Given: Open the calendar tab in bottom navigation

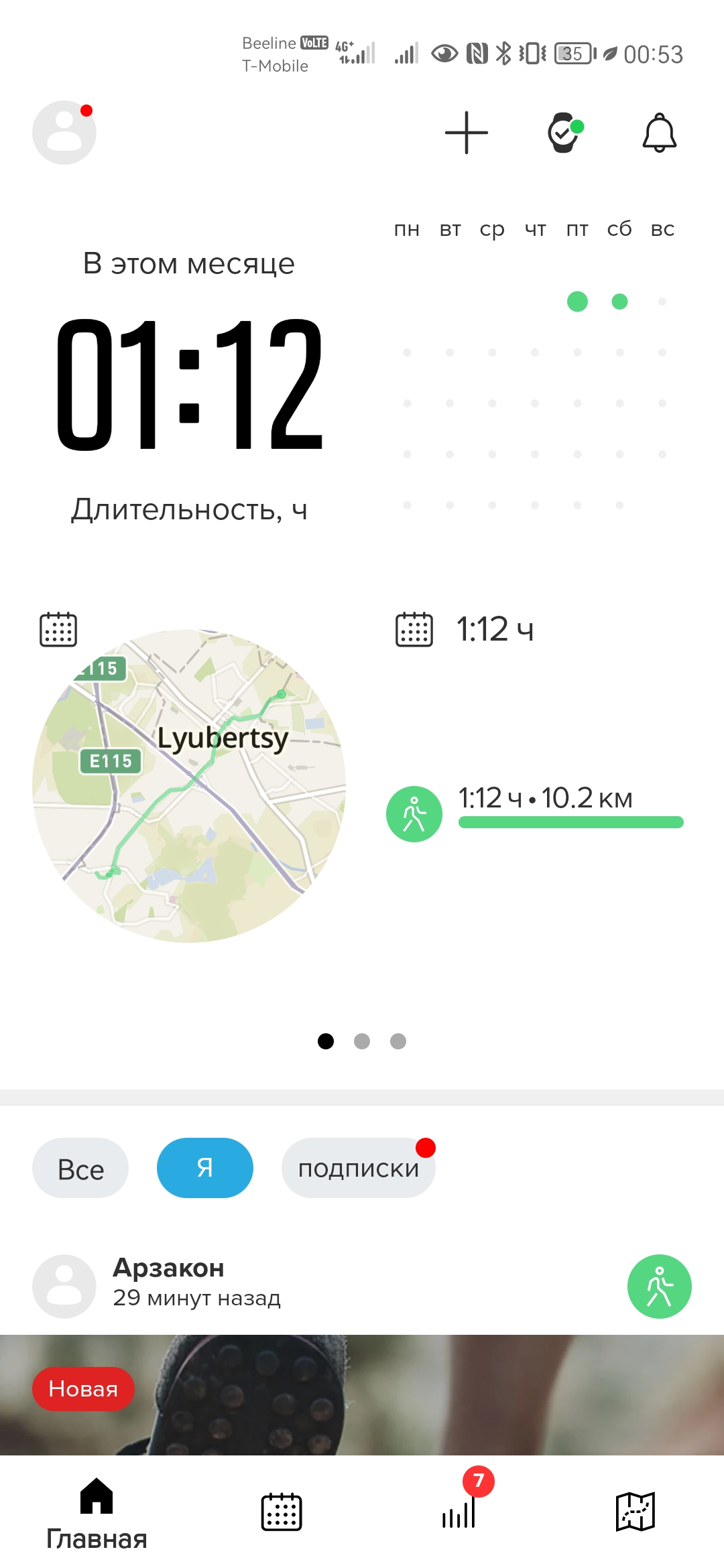Looking at the screenshot, I should tap(282, 1512).
